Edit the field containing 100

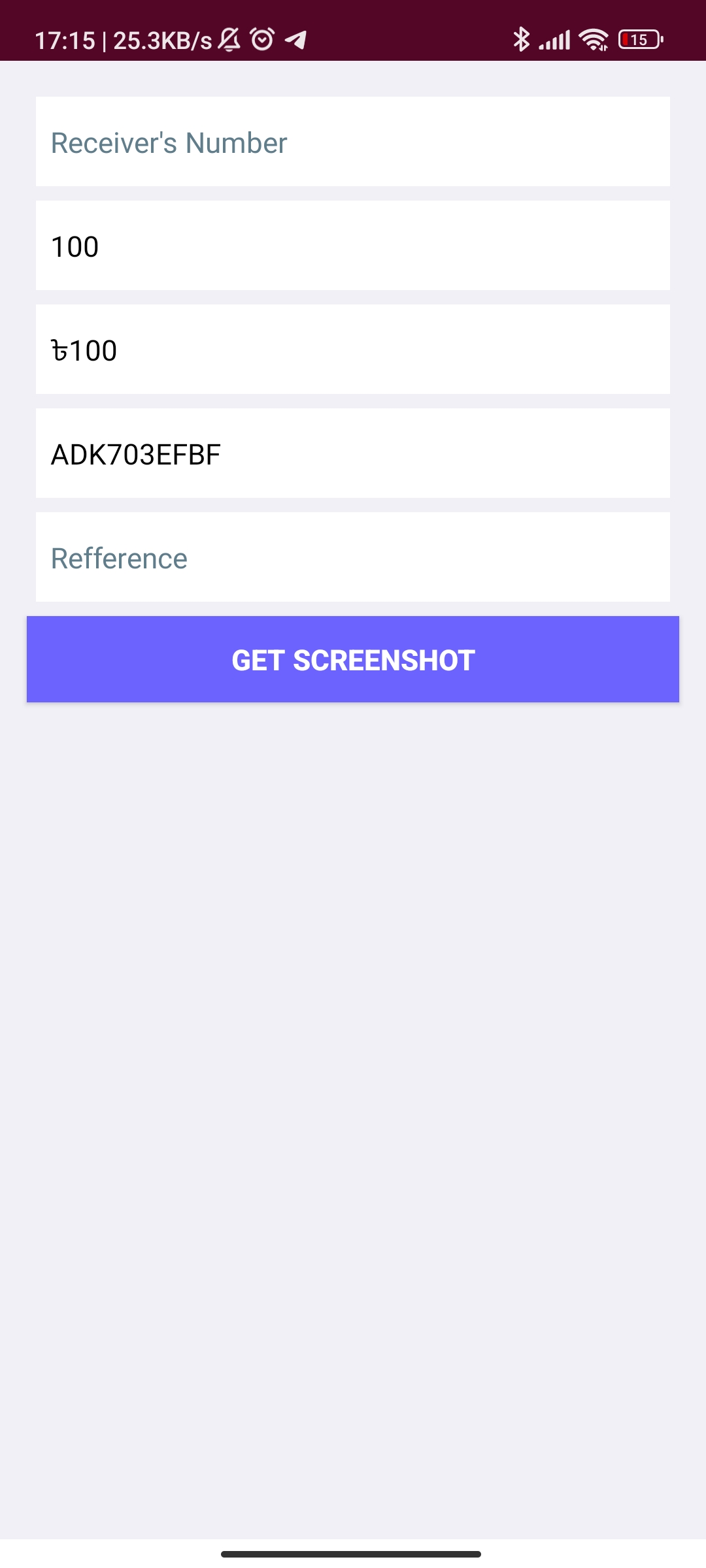tap(353, 246)
